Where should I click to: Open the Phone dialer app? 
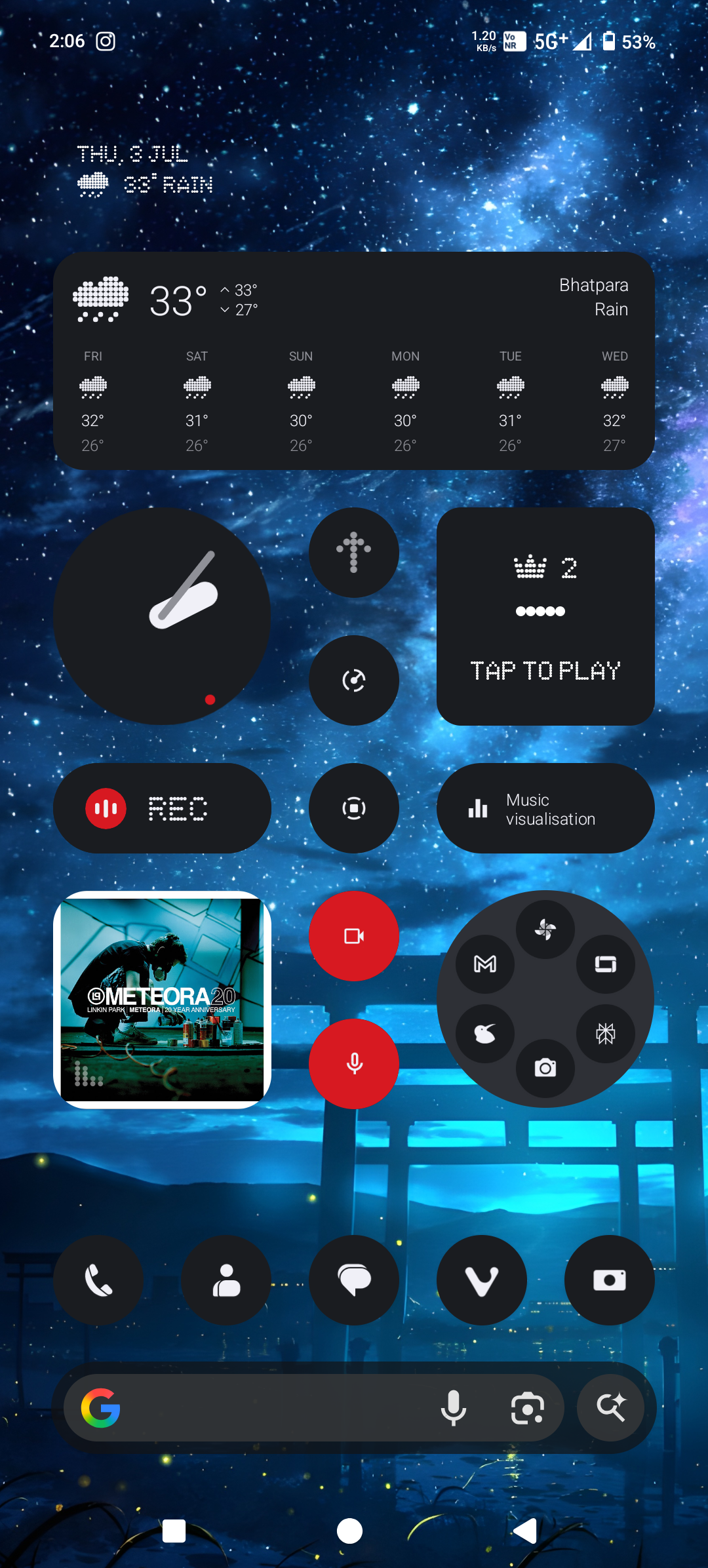click(98, 1280)
